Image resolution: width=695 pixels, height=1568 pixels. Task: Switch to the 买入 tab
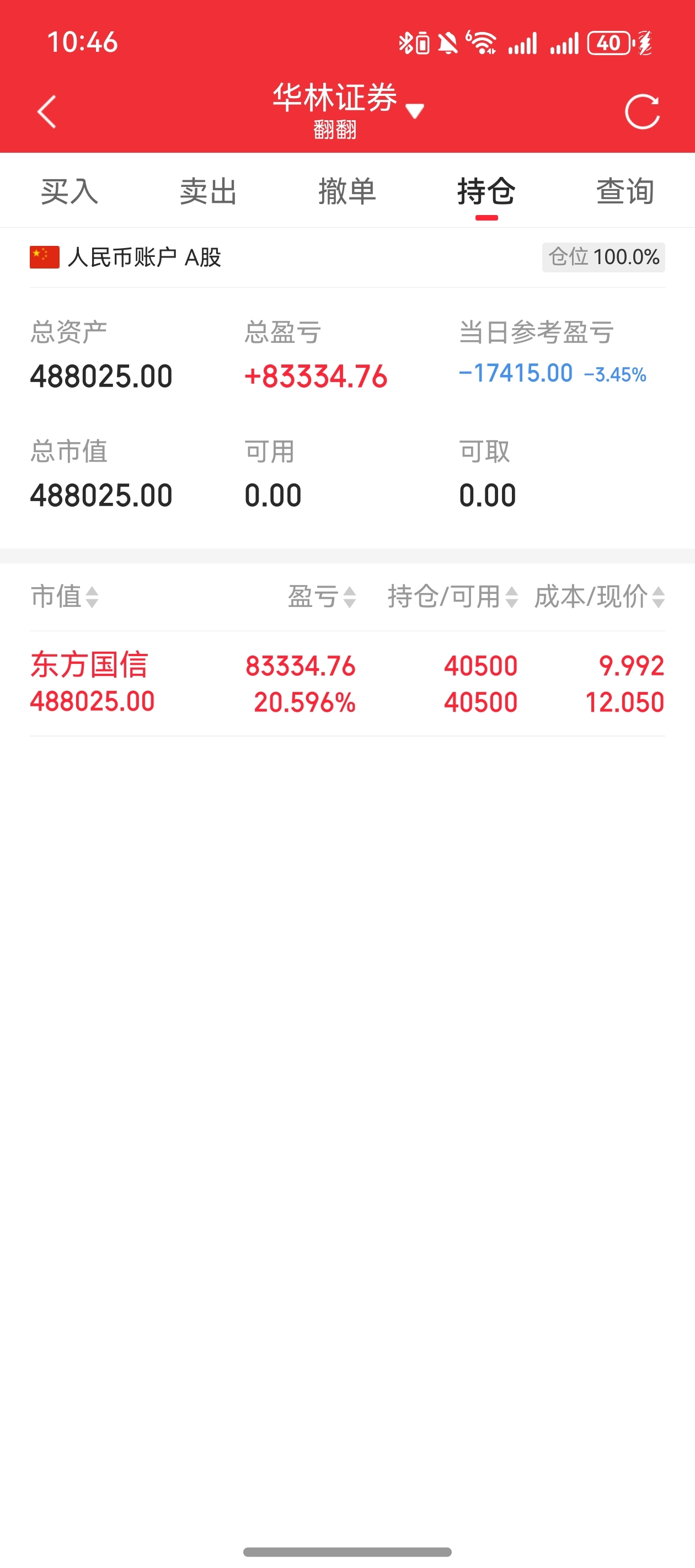pyautogui.click(x=69, y=191)
